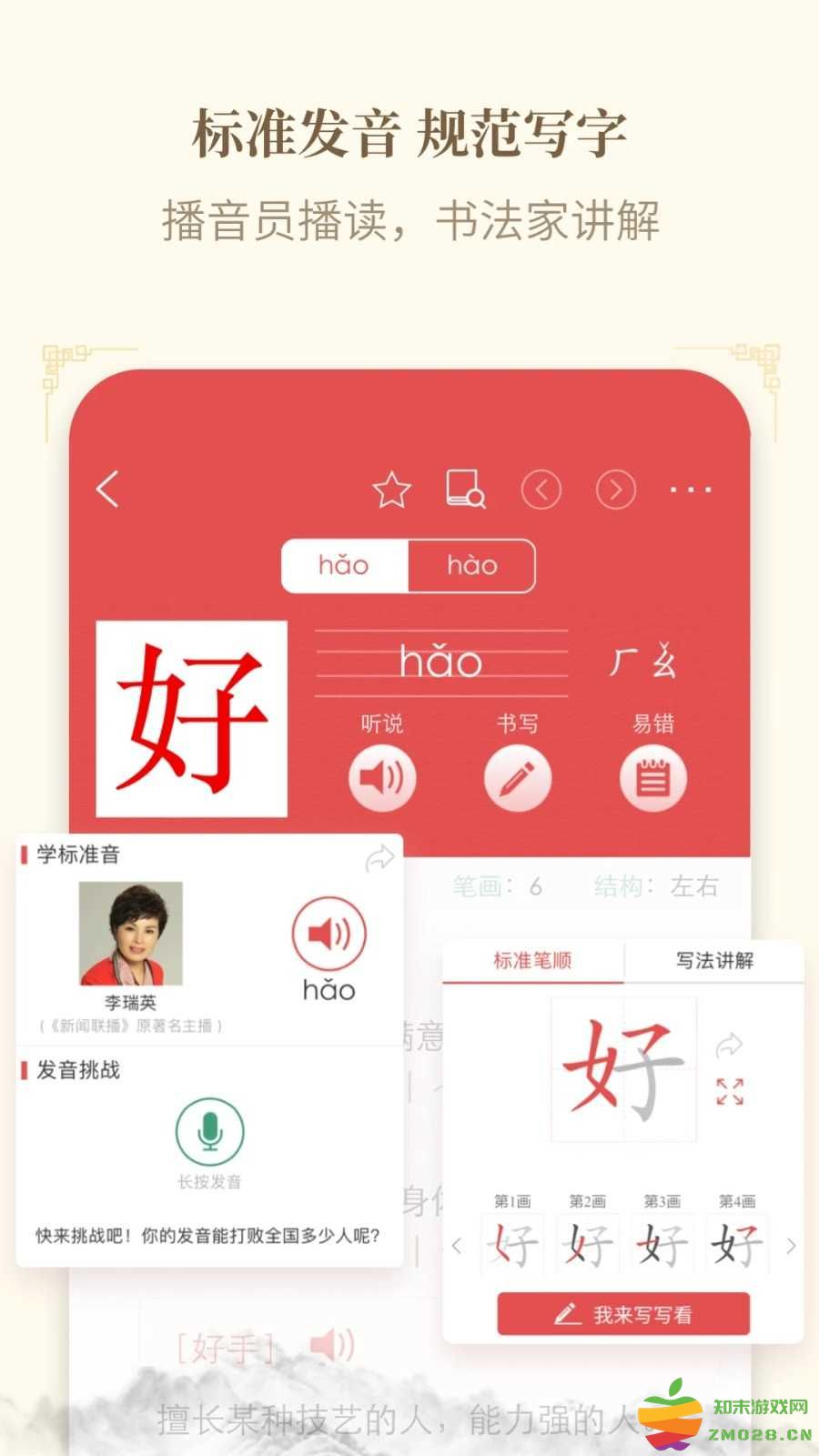This screenshot has width=819, height=1456.
Task: Open dictionary lookup icon in the top bar
Action: click(x=465, y=489)
